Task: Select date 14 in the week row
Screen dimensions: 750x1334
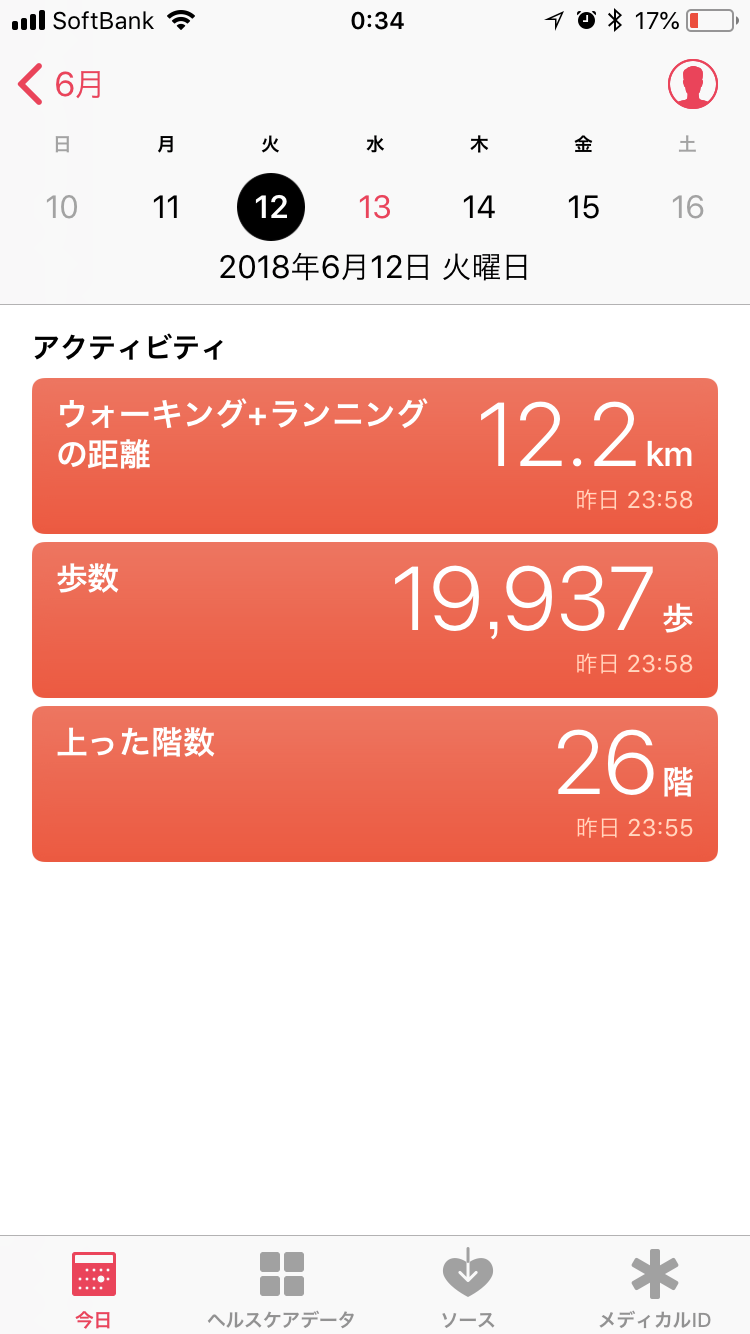Action: pyautogui.click(x=479, y=207)
